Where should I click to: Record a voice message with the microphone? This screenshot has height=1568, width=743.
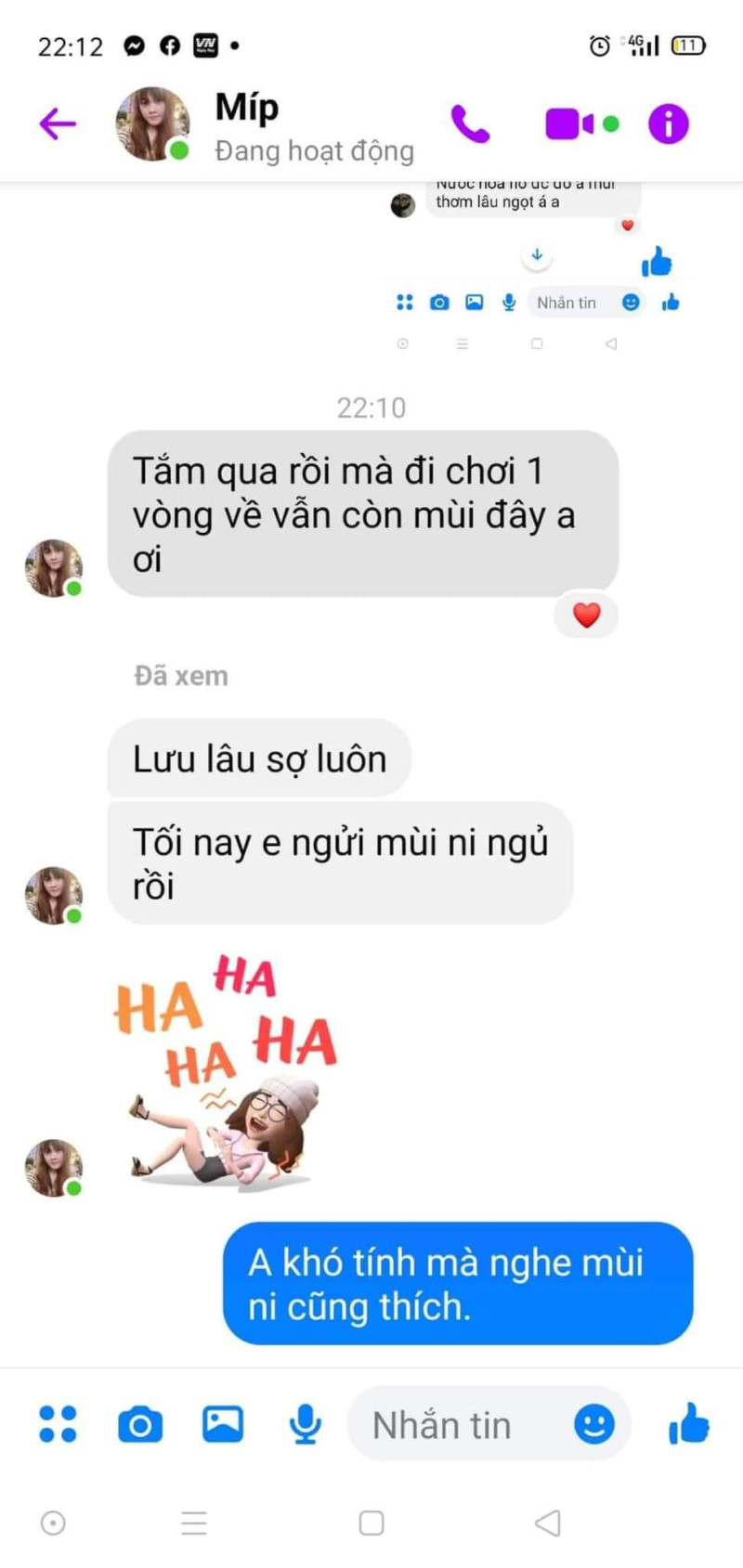305,1423
